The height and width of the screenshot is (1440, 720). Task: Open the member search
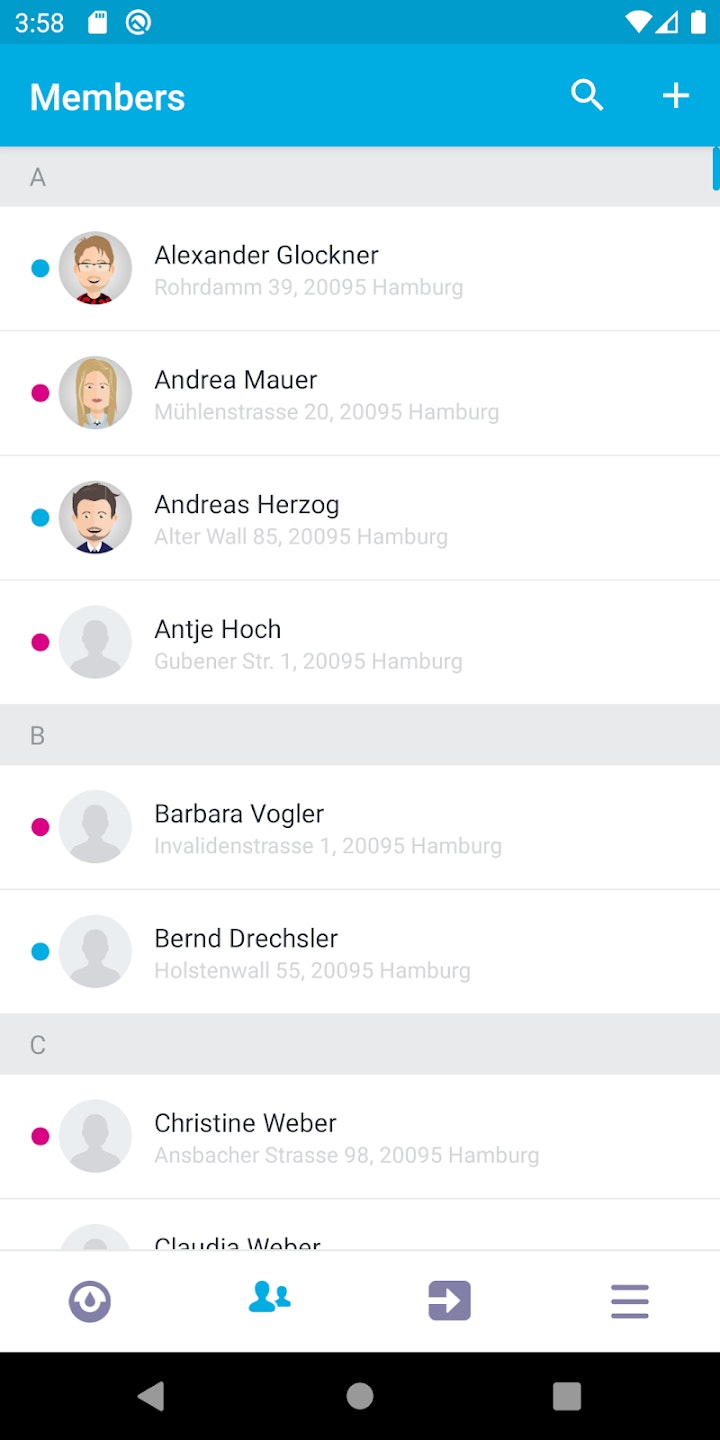[587, 96]
